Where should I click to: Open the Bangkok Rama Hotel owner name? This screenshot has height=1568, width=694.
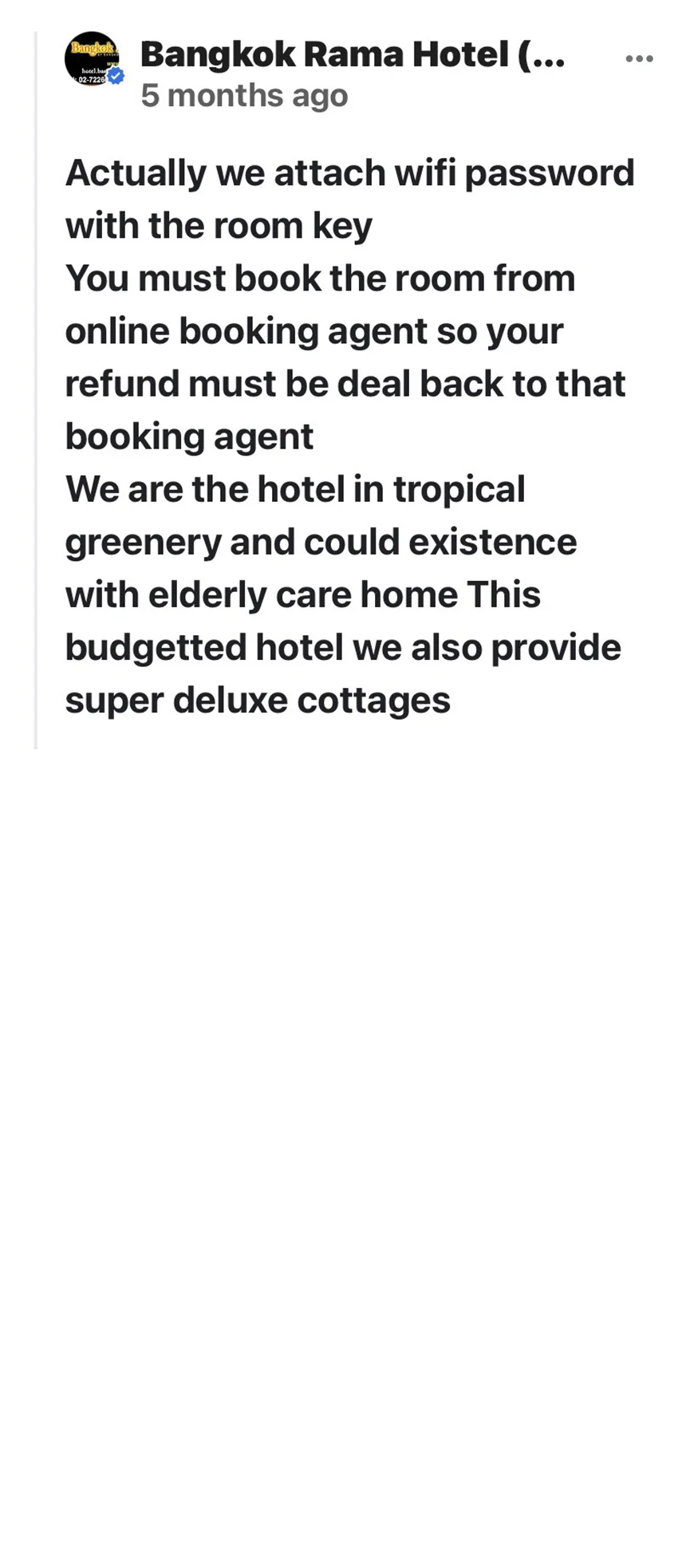pos(353,55)
